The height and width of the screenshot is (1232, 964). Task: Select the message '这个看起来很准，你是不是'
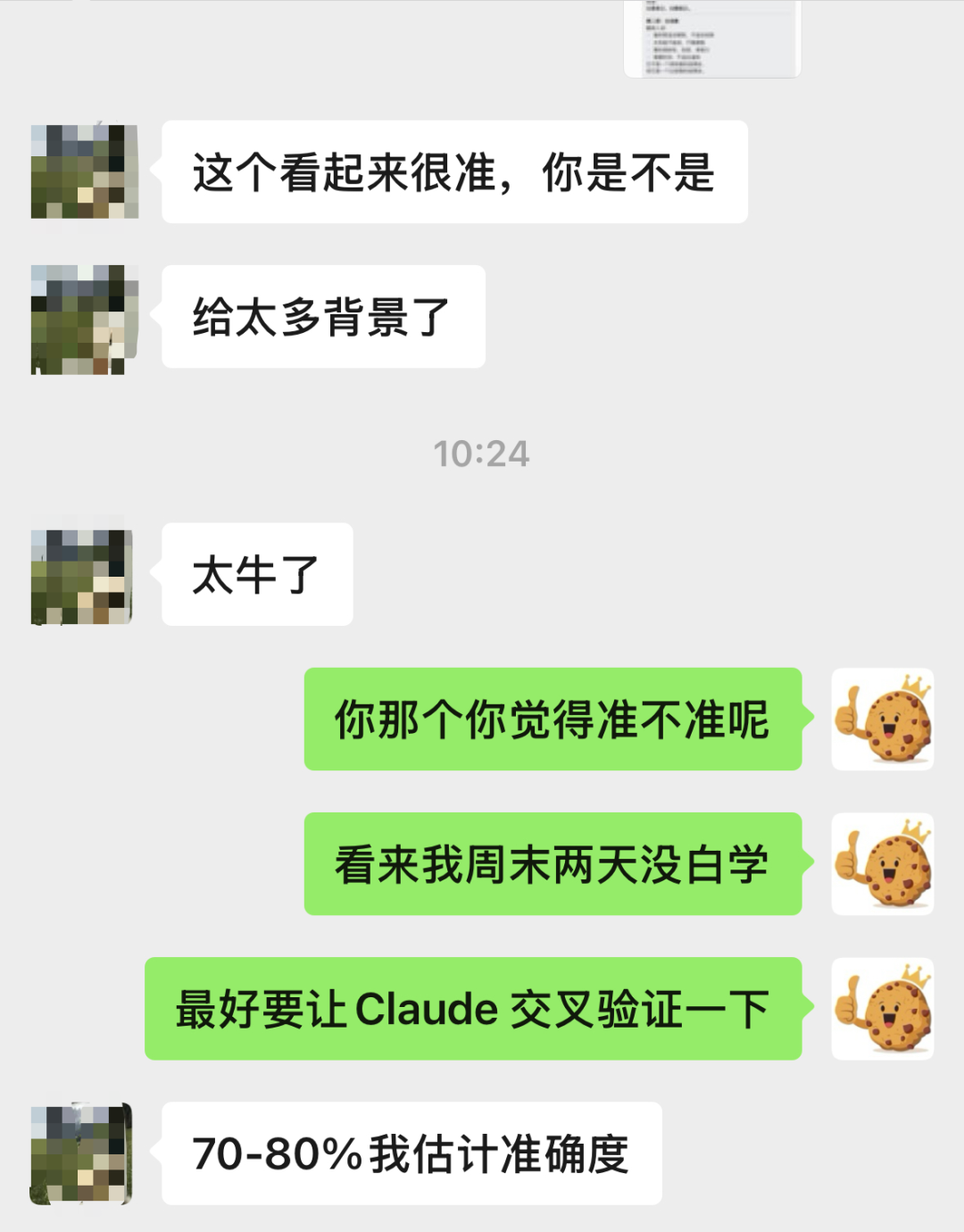(x=453, y=171)
